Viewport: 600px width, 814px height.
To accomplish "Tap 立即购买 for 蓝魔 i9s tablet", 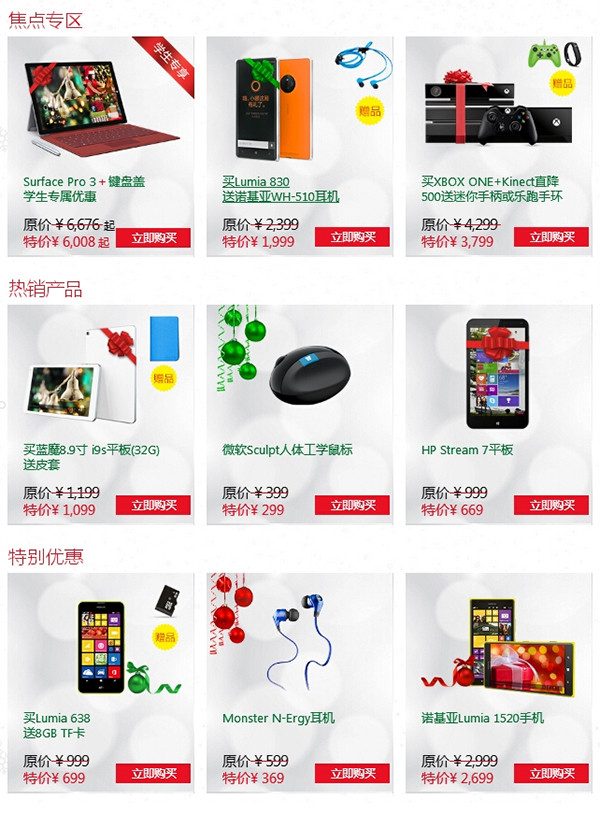I will (153, 505).
